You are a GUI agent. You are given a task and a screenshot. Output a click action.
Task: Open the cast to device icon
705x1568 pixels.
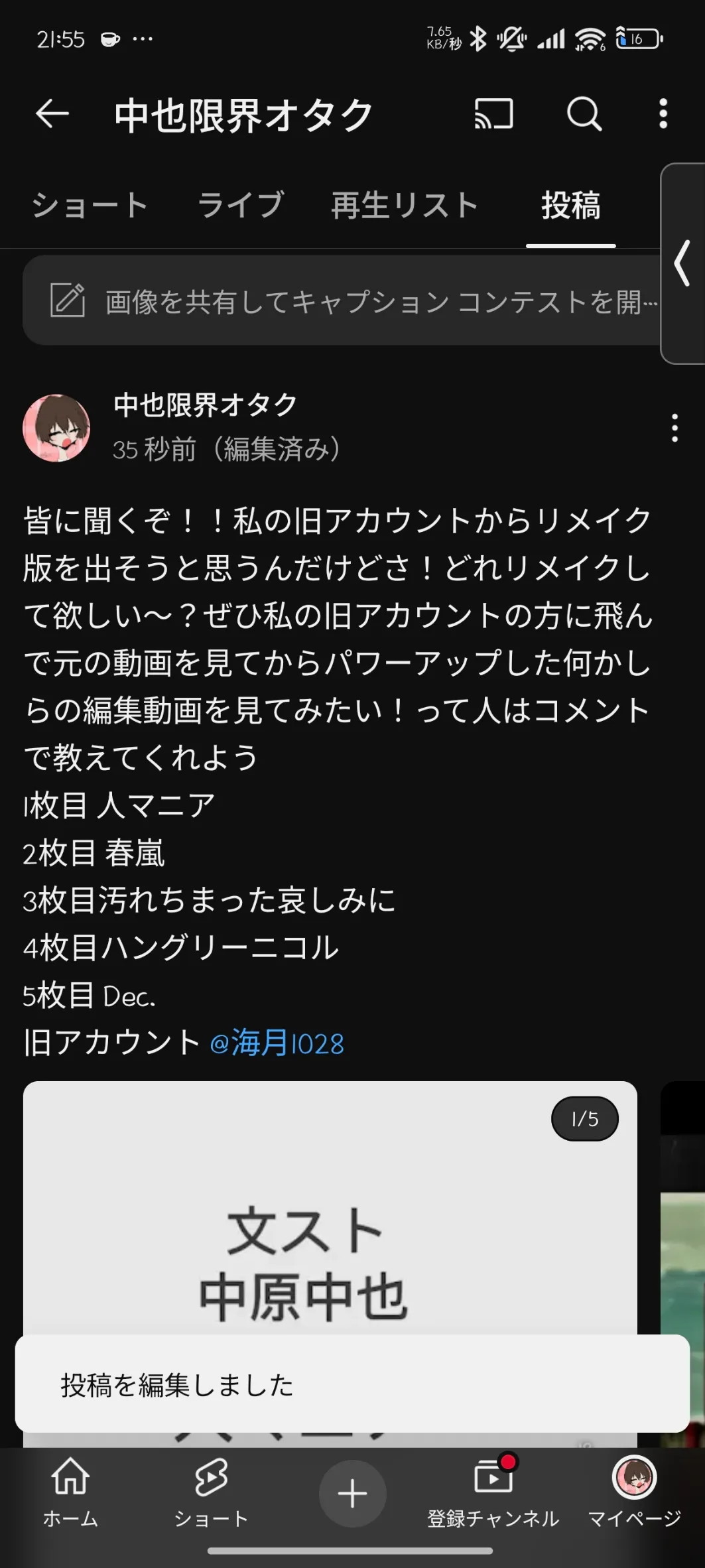(494, 113)
